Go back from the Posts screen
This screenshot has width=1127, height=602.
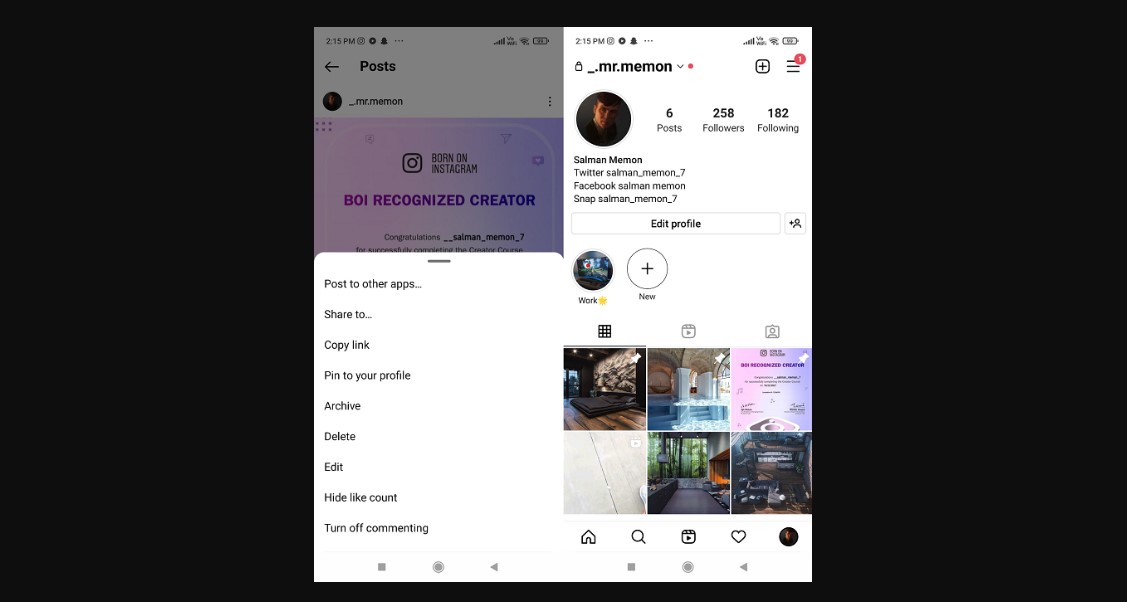pyautogui.click(x=332, y=67)
